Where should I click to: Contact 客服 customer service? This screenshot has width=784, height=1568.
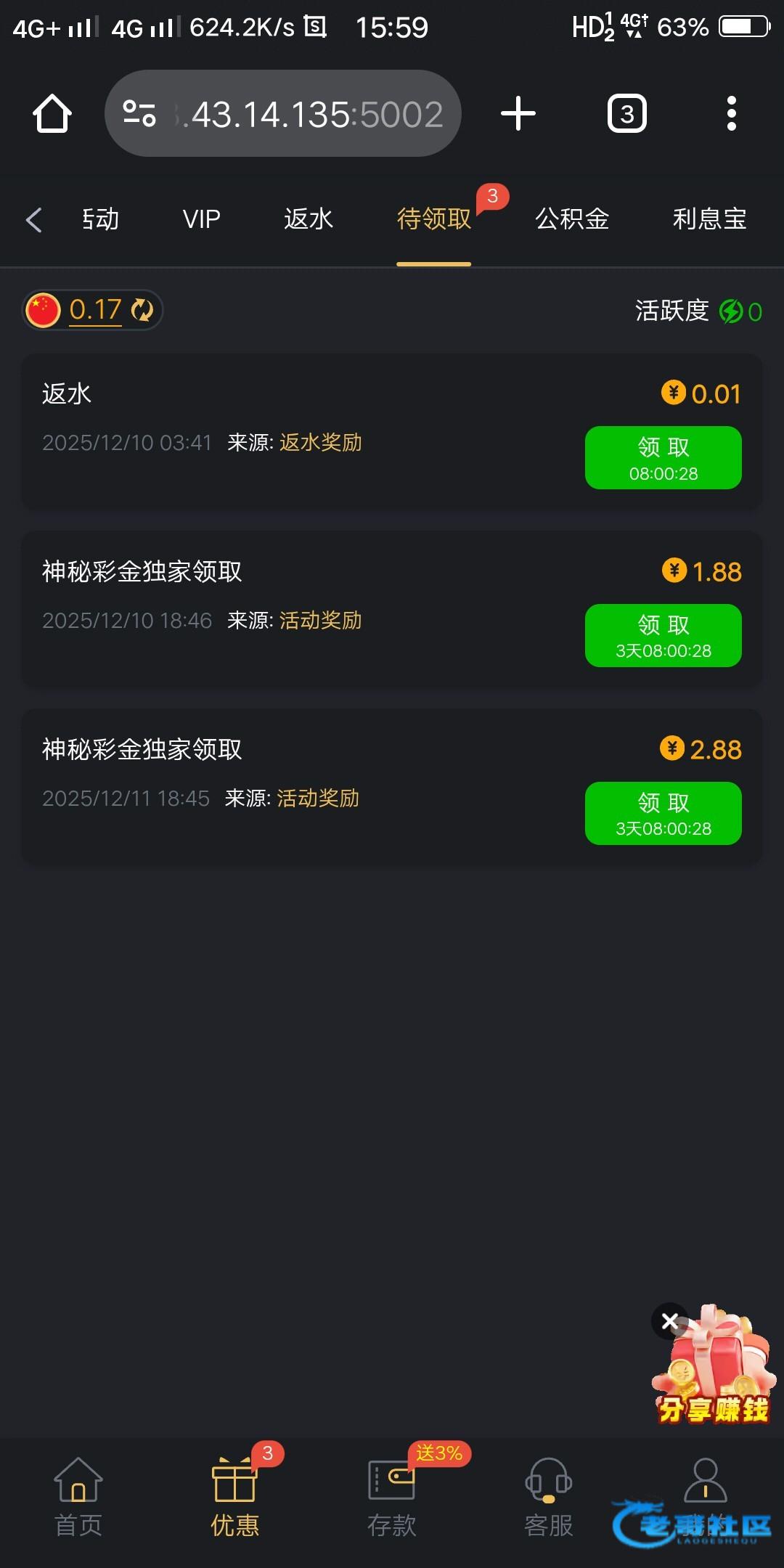point(549,1497)
